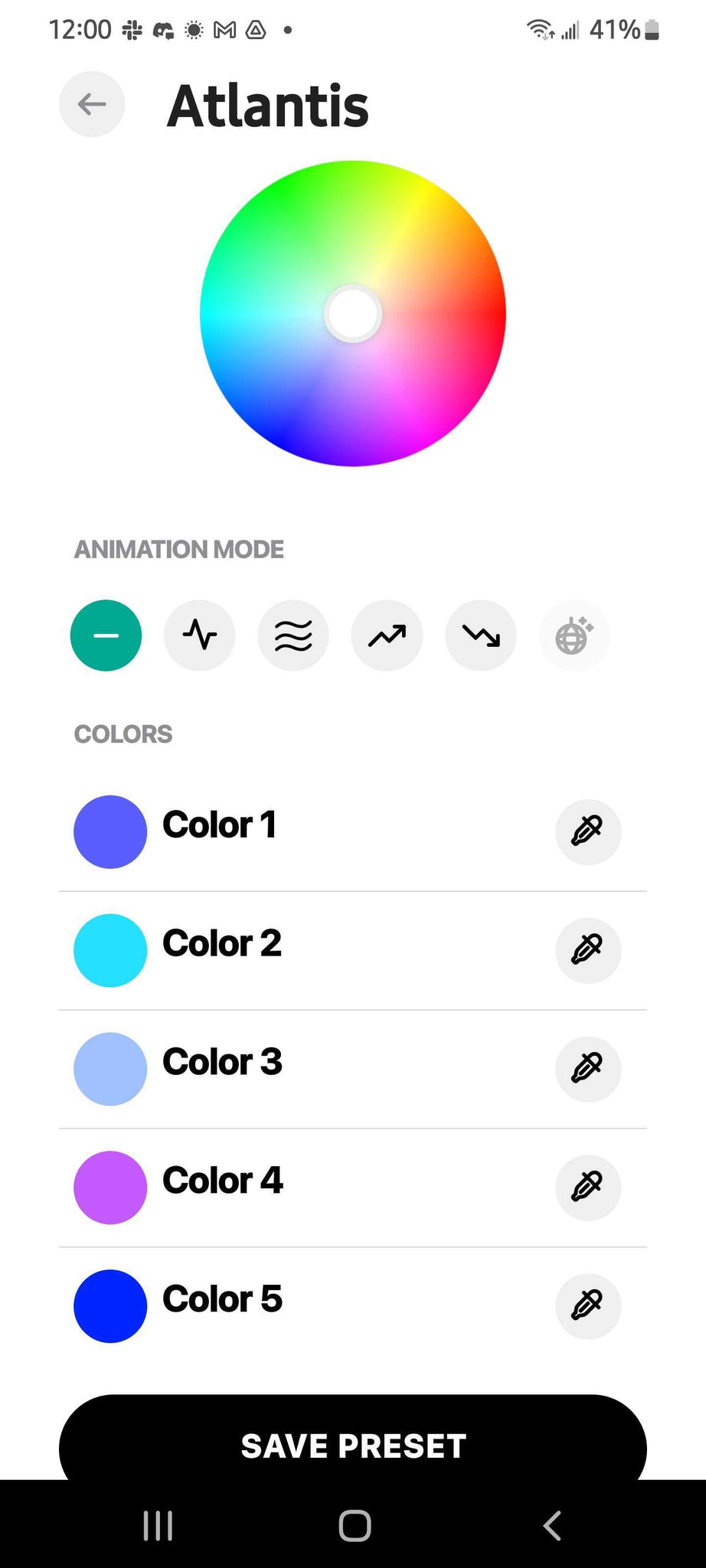This screenshot has width=706, height=1568.
Task: Open the eyedropper for Color 1
Action: (588, 831)
